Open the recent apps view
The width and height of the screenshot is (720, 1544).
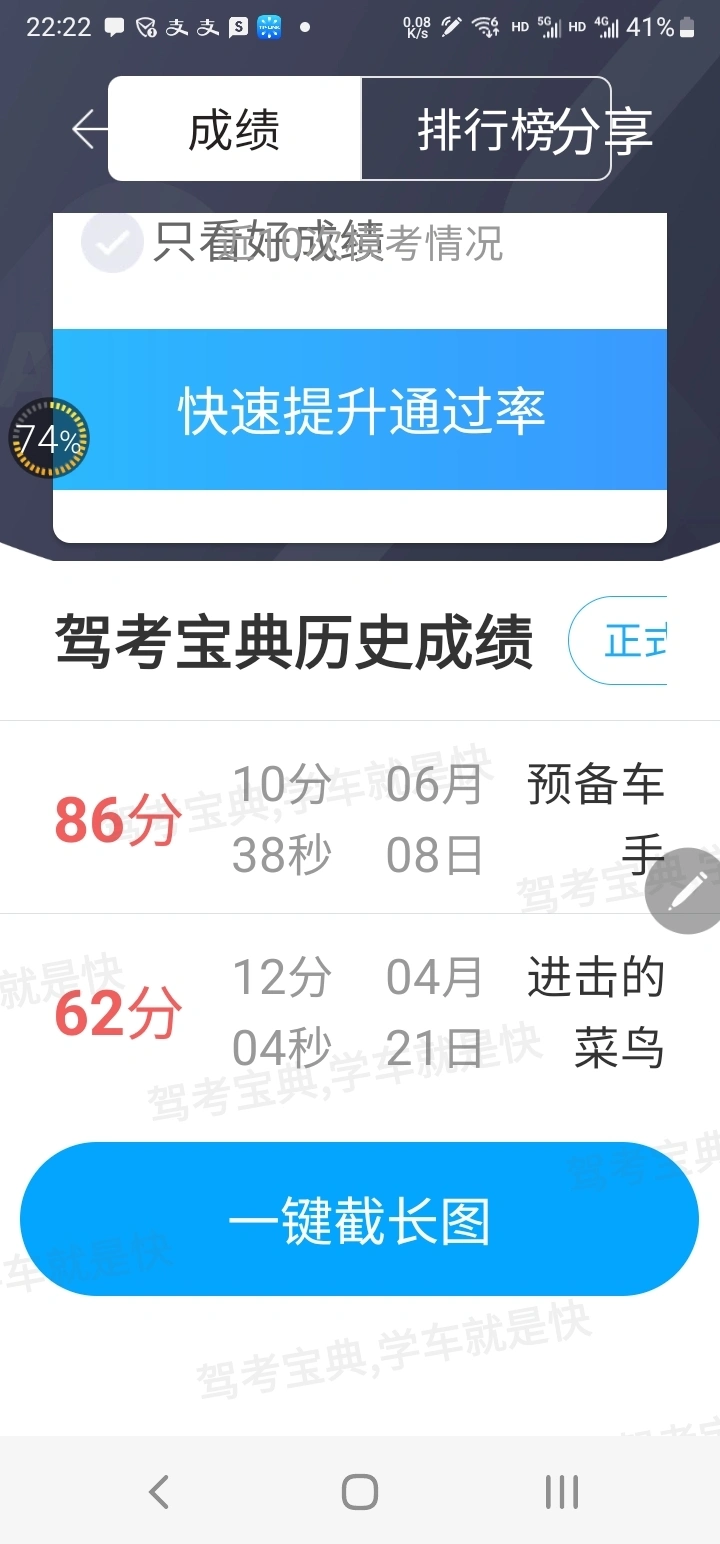(x=562, y=1492)
